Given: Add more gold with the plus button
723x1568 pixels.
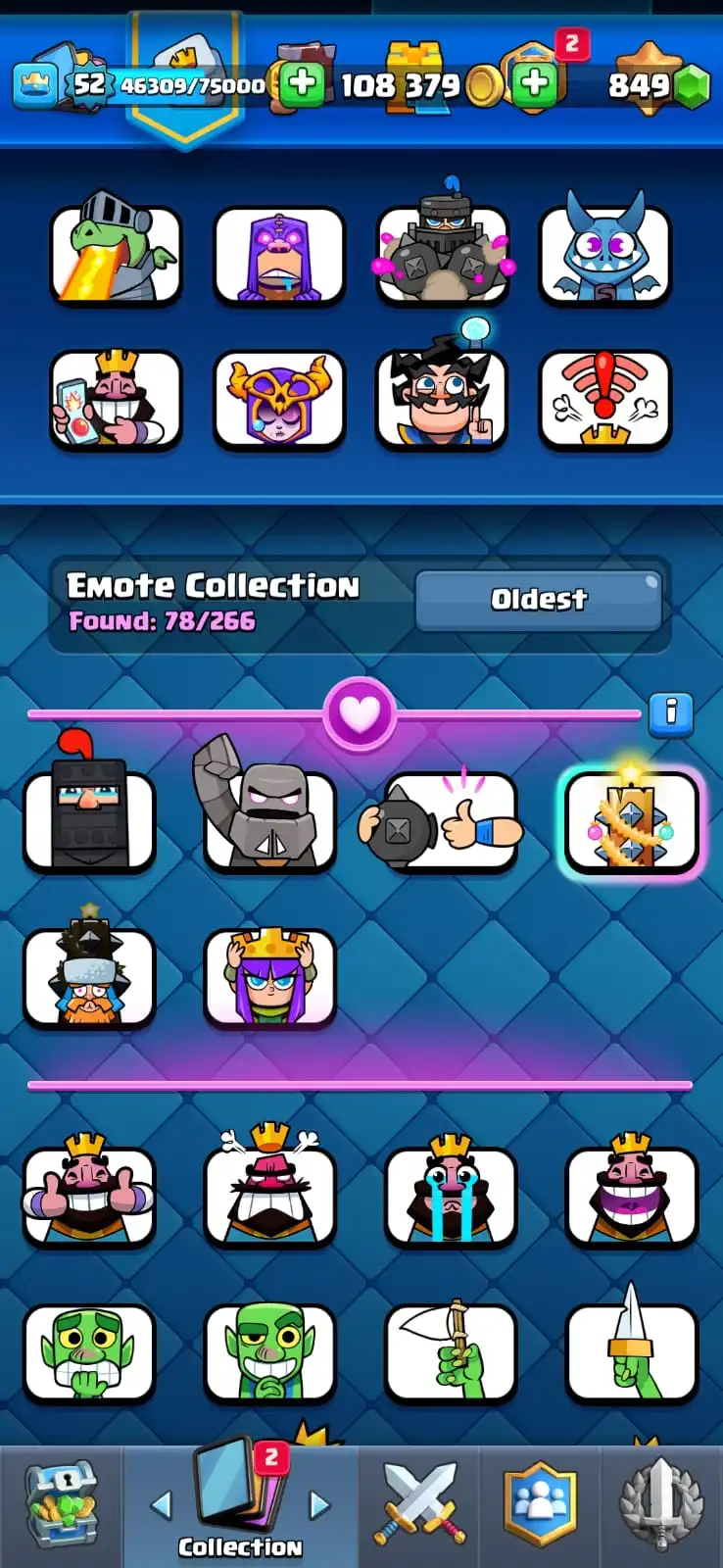Looking at the screenshot, I should 535,83.
